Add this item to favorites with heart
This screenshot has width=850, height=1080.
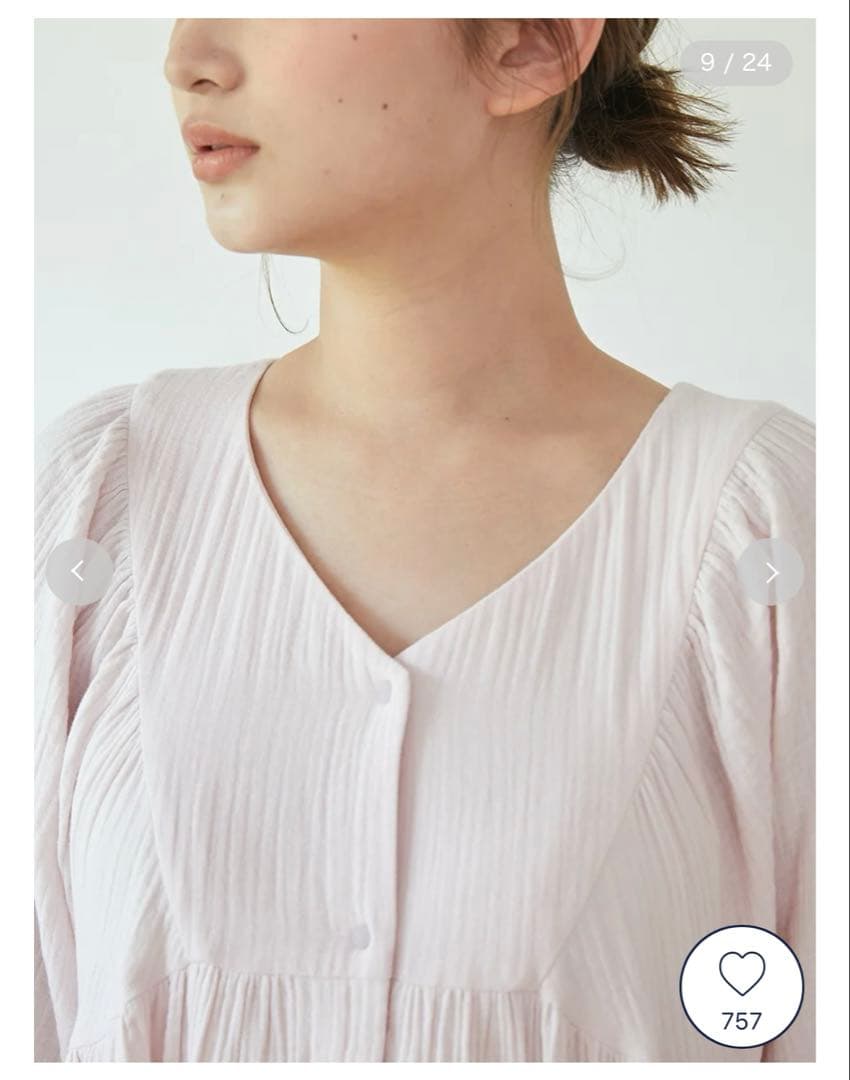[x=741, y=986]
